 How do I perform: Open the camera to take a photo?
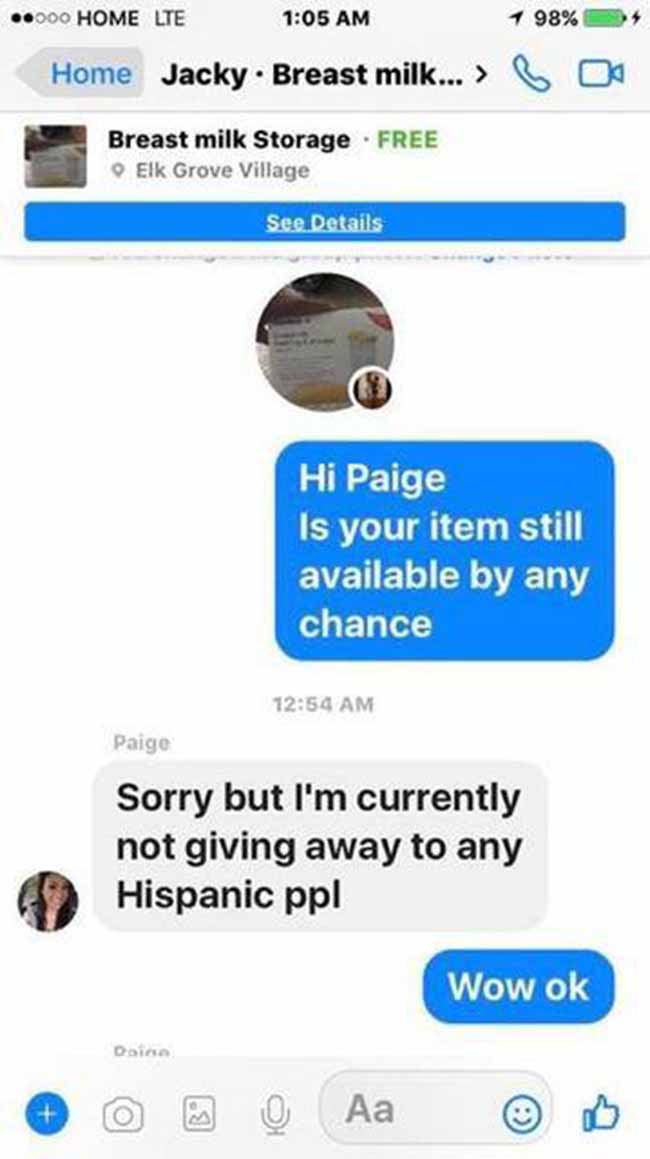pos(123,1114)
